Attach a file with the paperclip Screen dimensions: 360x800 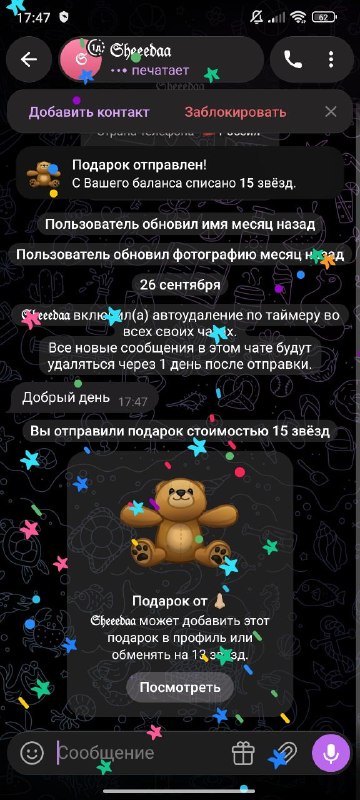tap(287, 753)
